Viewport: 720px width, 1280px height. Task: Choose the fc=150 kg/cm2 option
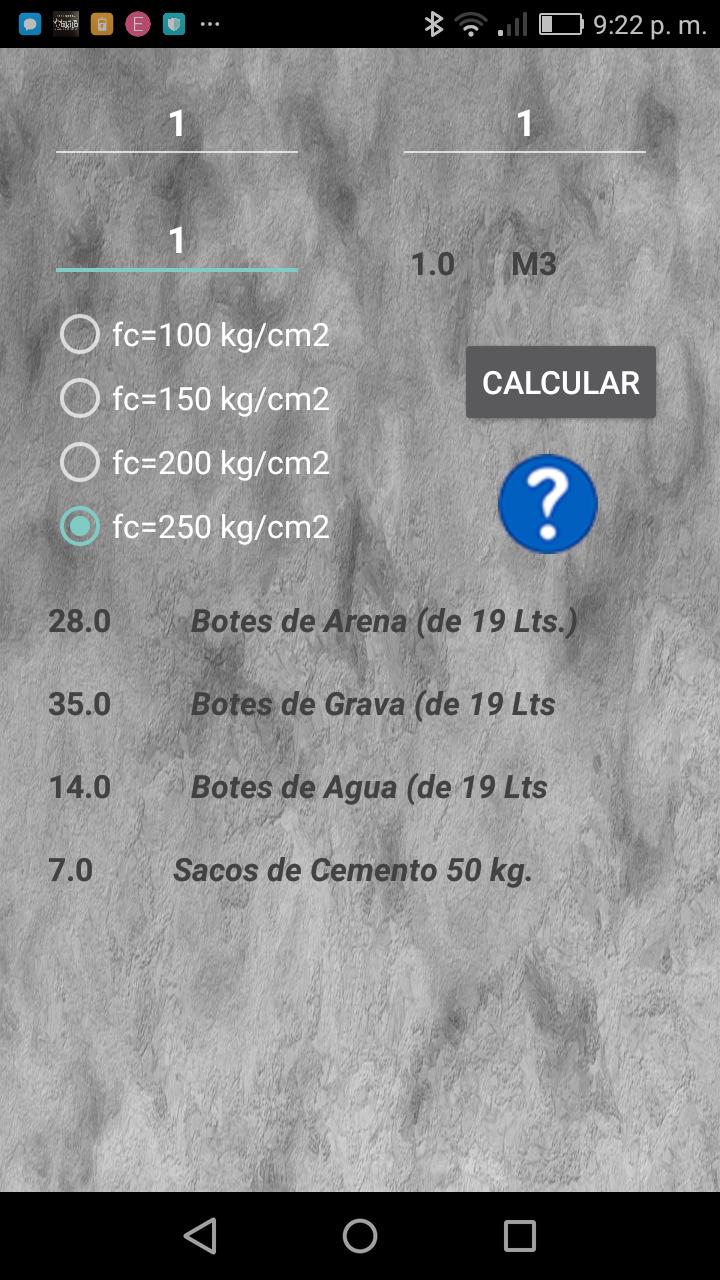tap(195, 399)
